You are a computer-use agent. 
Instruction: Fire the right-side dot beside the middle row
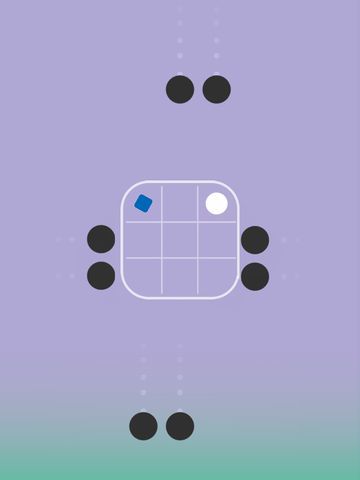click(x=255, y=240)
